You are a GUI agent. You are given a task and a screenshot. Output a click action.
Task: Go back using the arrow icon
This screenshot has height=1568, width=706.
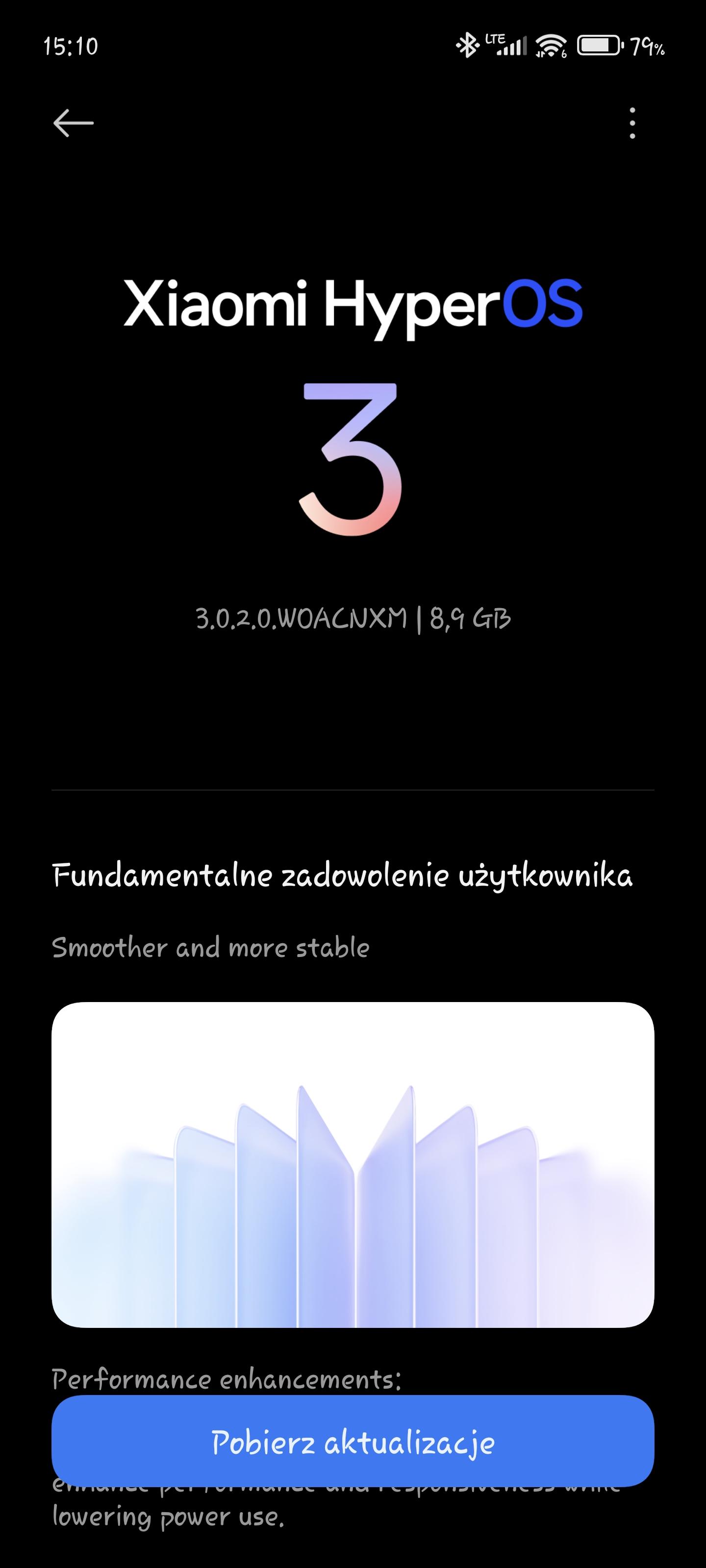[73, 123]
